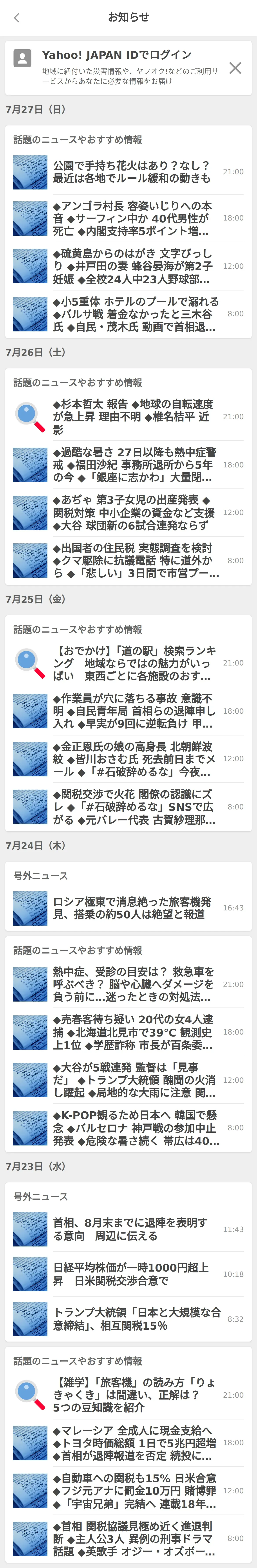Open 【雑学】「旅客機」の読み方 item
The image size is (257, 1568).
131,1395
